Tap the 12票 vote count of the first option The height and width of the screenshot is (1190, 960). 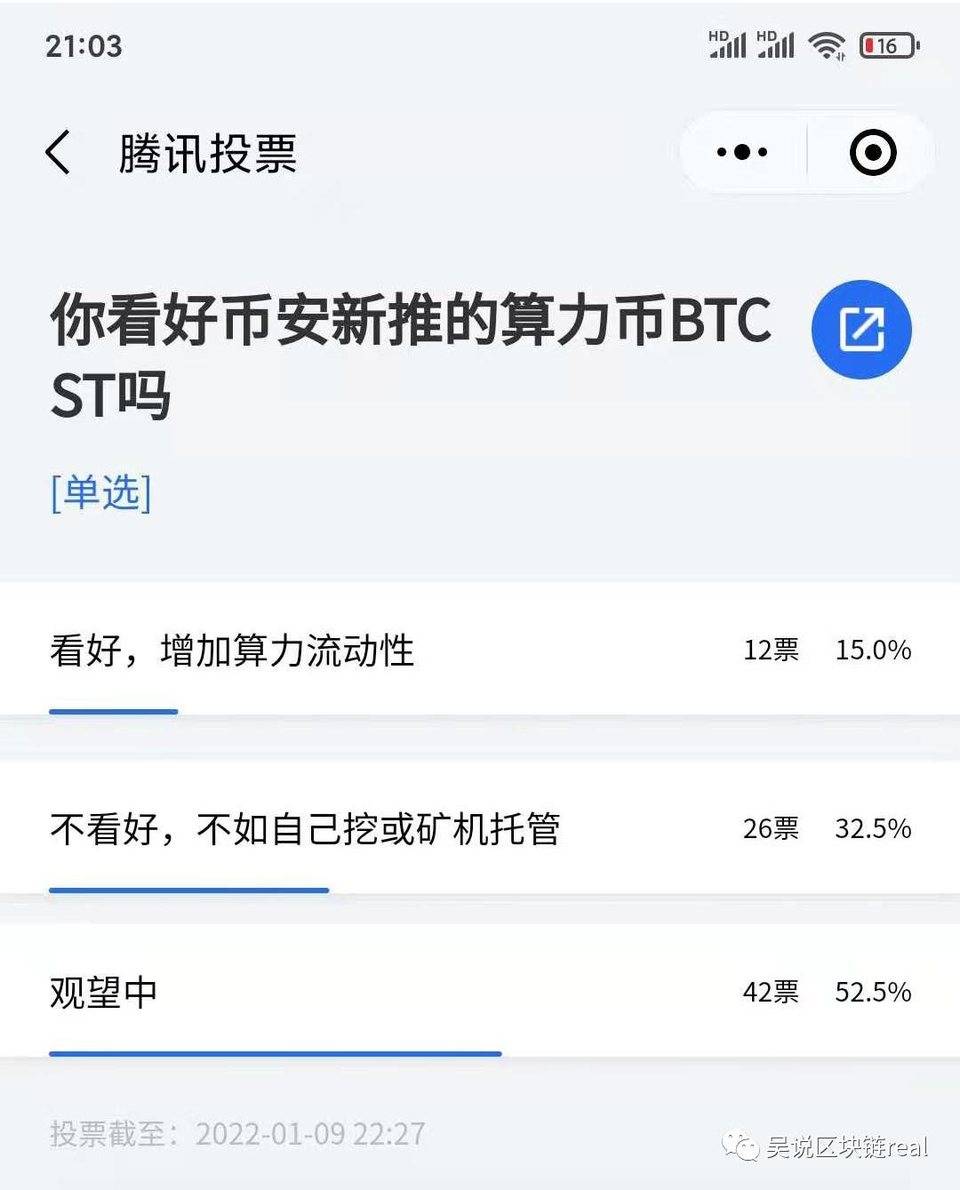(769, 651)
